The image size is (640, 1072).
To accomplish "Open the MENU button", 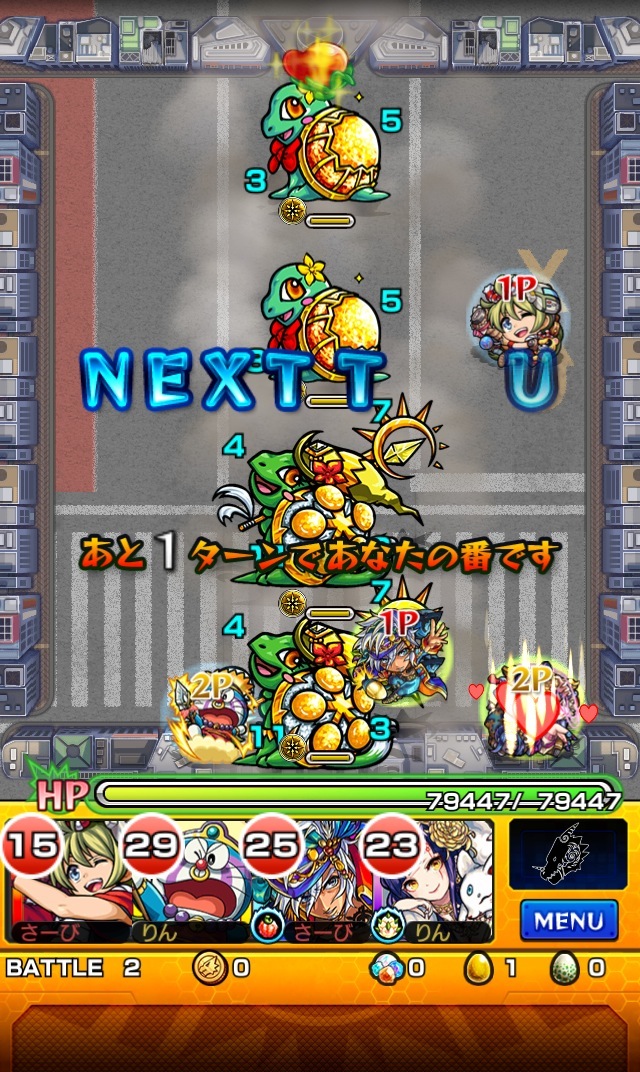I will coord(568,919).
